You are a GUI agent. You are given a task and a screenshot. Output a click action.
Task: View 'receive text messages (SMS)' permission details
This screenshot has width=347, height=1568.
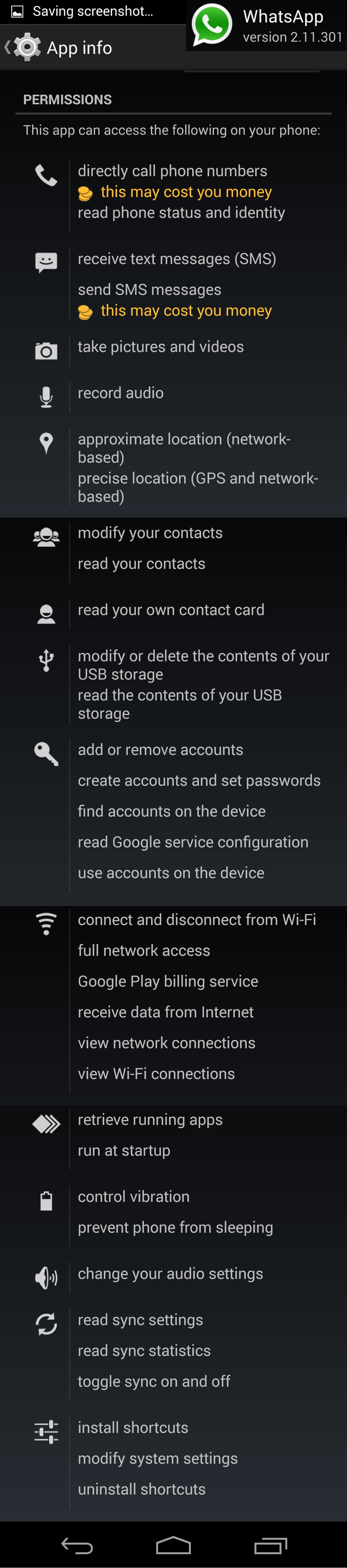(x=176, y=259)
